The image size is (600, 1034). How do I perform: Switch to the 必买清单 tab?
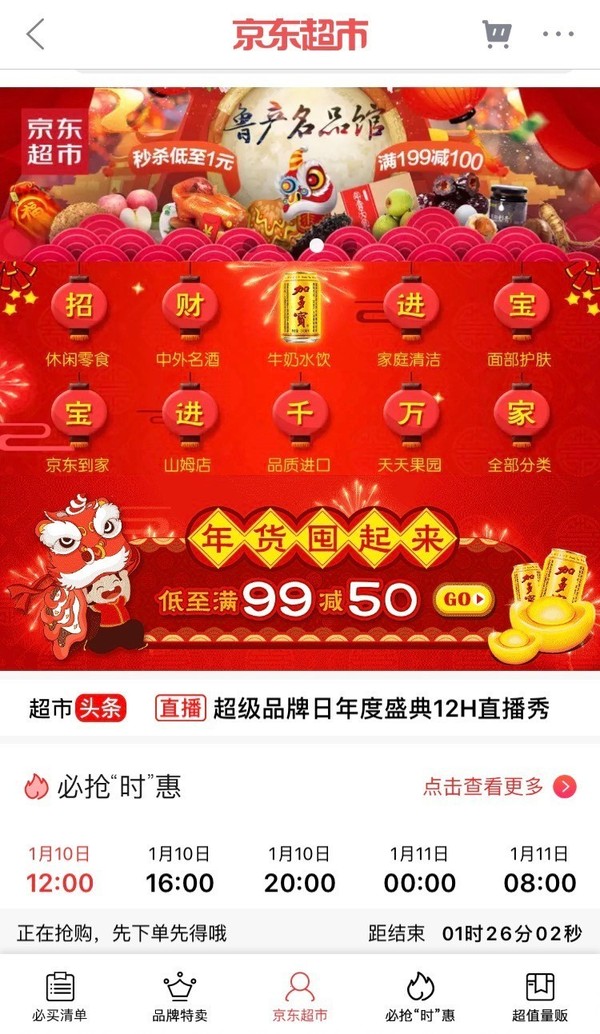[59, 996]
